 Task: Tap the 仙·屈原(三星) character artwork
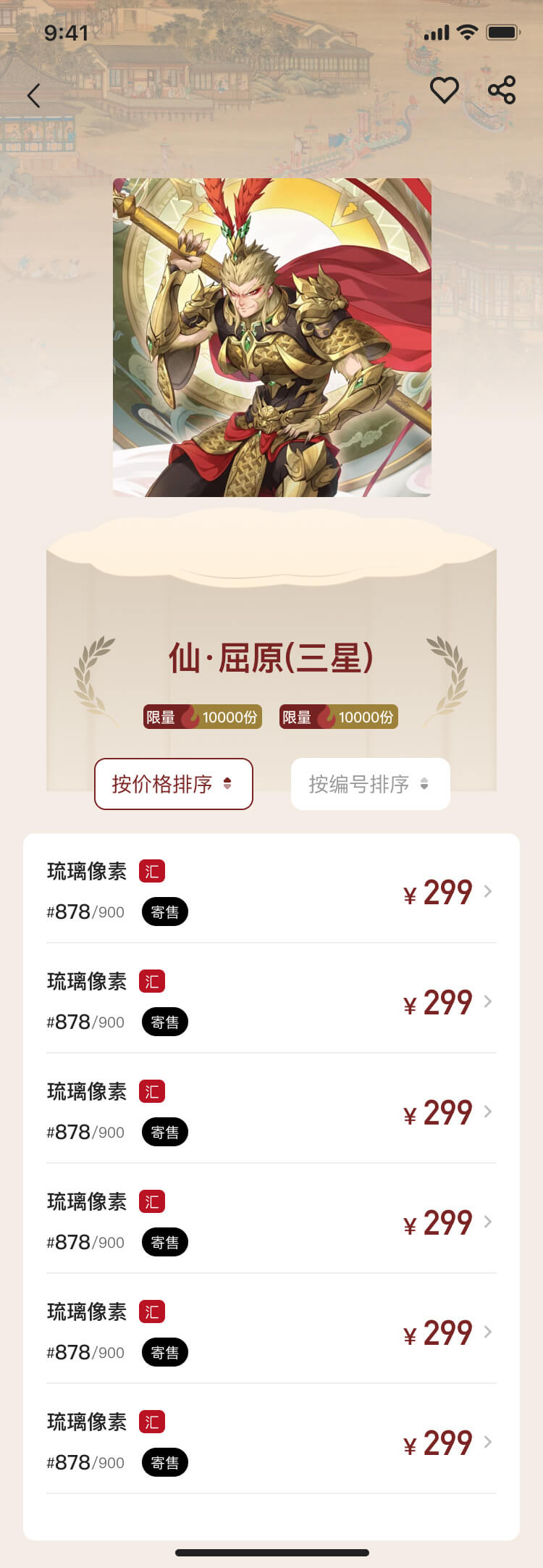tap(271, 337)
